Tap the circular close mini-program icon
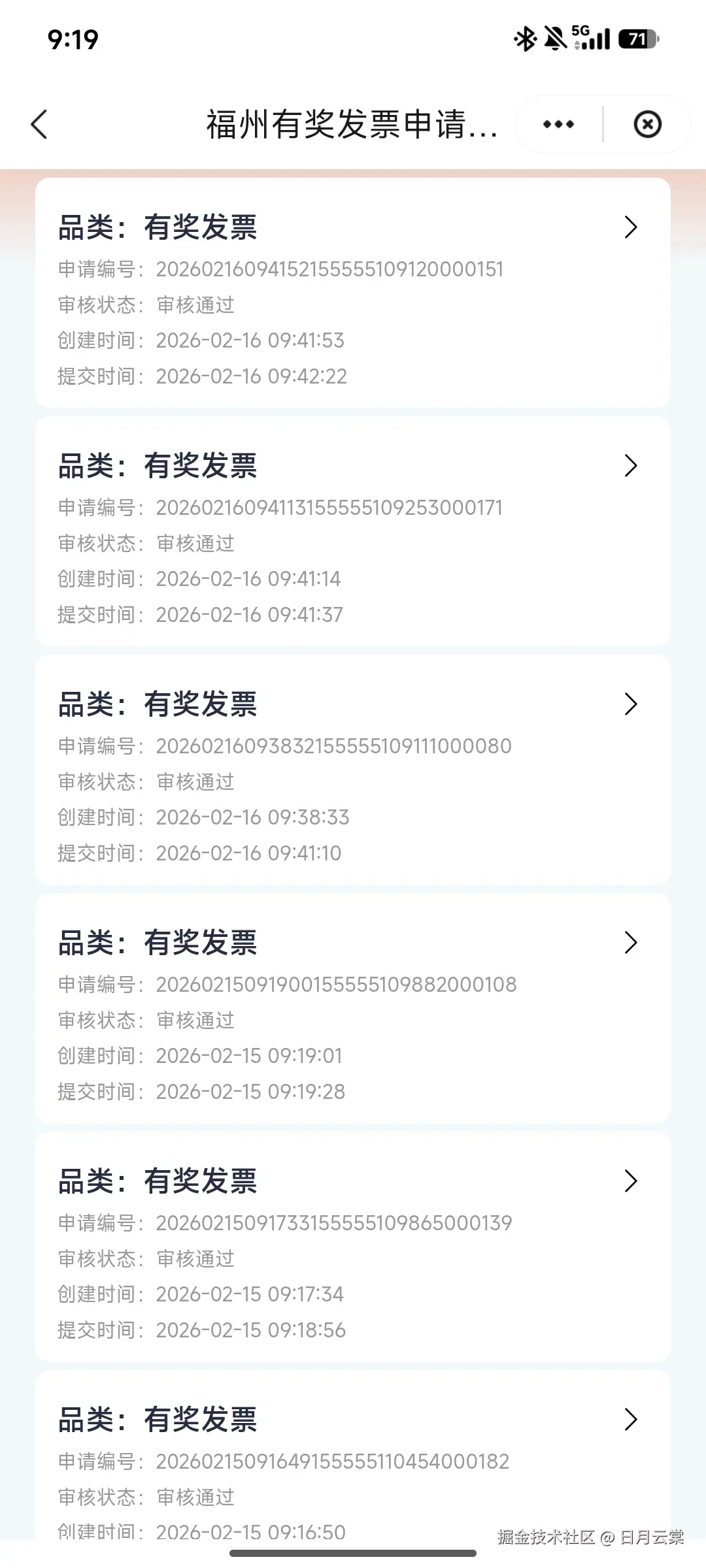The height and width of the screenshot is (1568, 706). point(647,123)
